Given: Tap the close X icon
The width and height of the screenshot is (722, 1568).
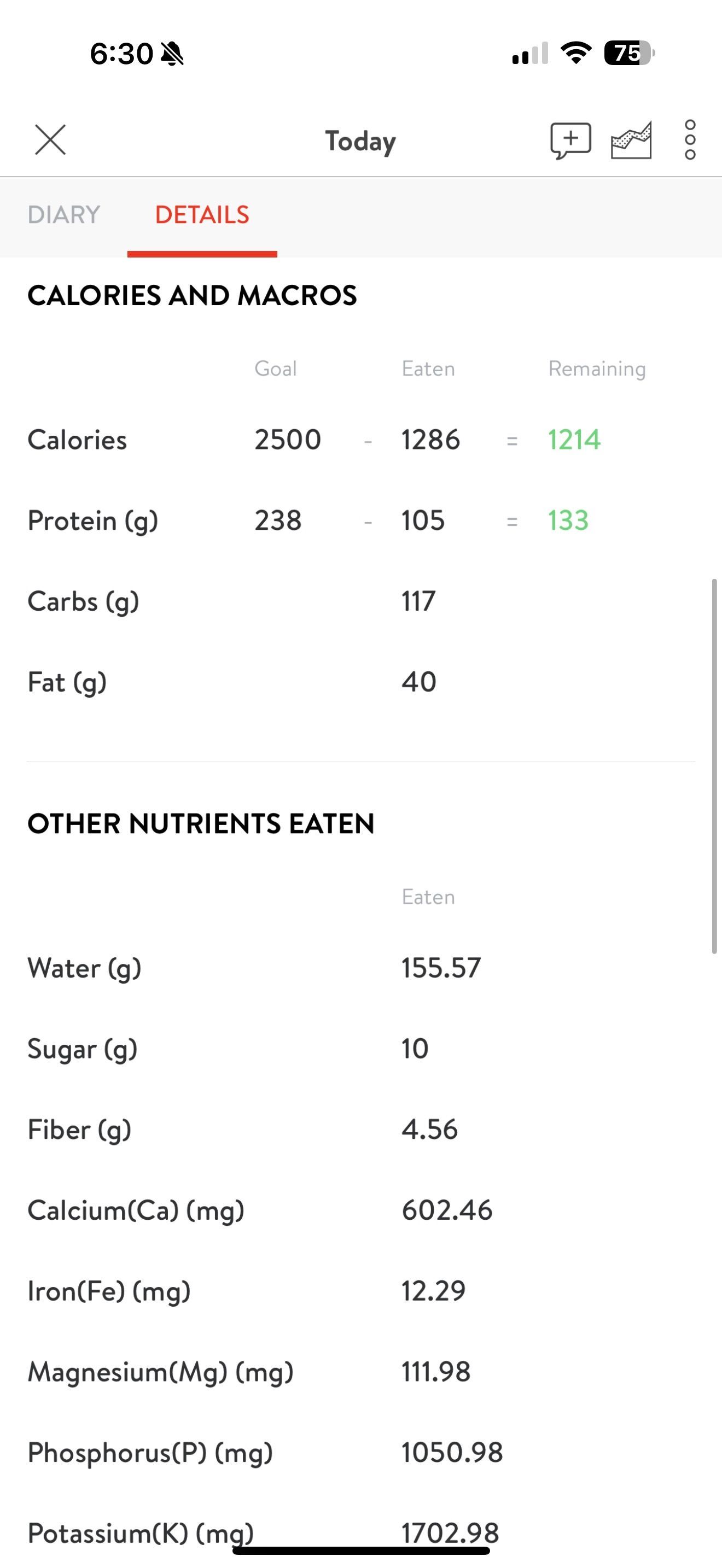Looking at the screenshot, I should pyautogui.click(x=50, y=140).
